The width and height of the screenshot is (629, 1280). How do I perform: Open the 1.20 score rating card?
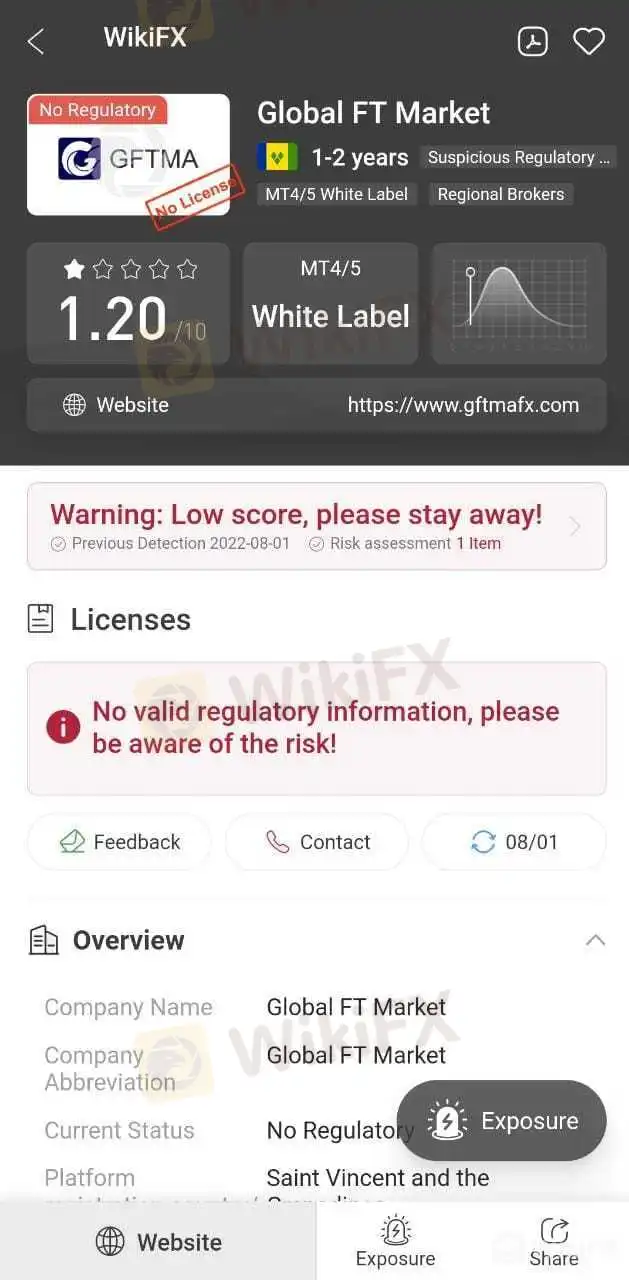(x=128, y=303)
